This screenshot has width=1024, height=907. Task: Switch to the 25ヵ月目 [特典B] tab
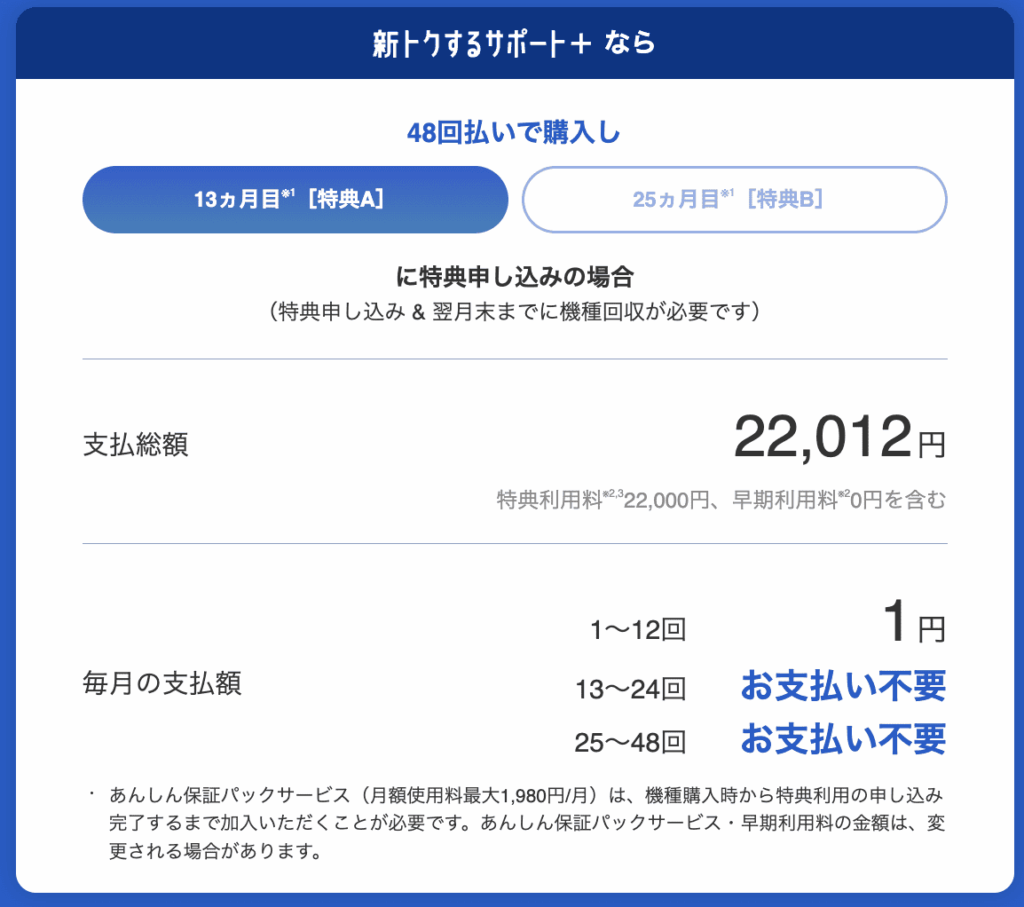coord(734,200)
